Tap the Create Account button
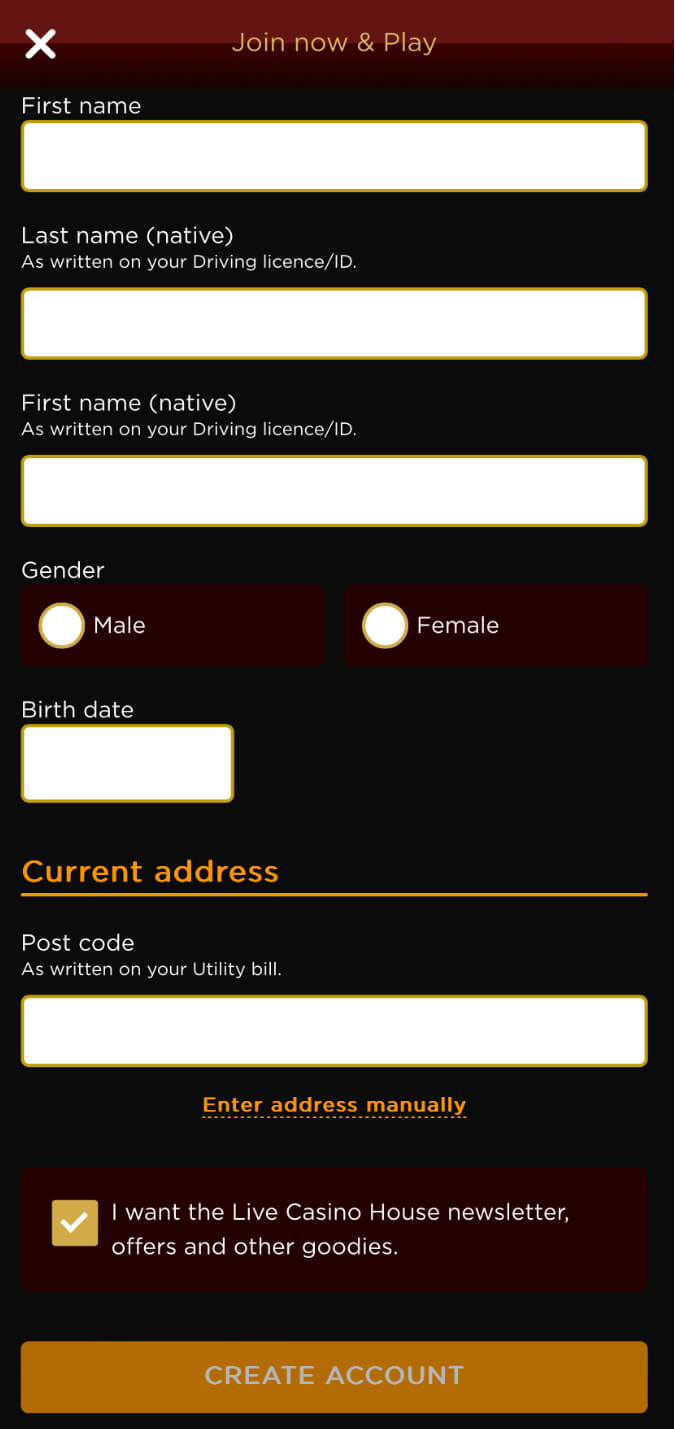The height and width of the screenshot is (1429, 675). point(334,1376)
